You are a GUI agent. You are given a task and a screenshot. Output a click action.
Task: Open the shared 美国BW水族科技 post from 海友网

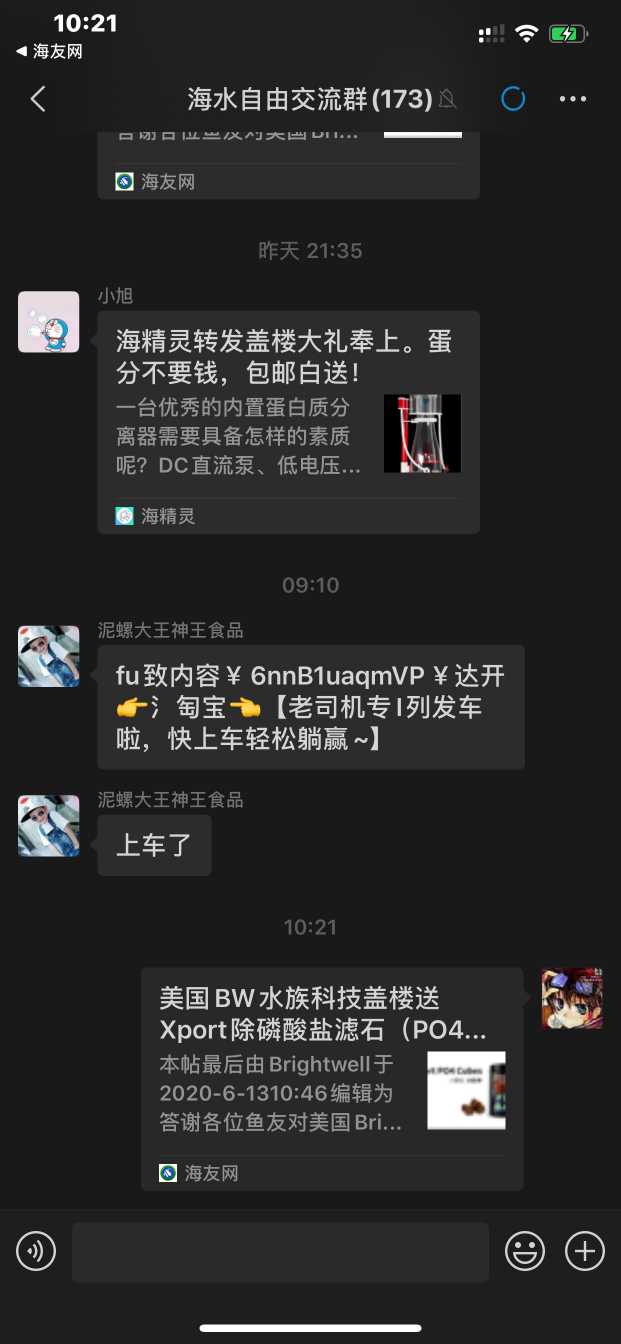tap(331, 1077)
